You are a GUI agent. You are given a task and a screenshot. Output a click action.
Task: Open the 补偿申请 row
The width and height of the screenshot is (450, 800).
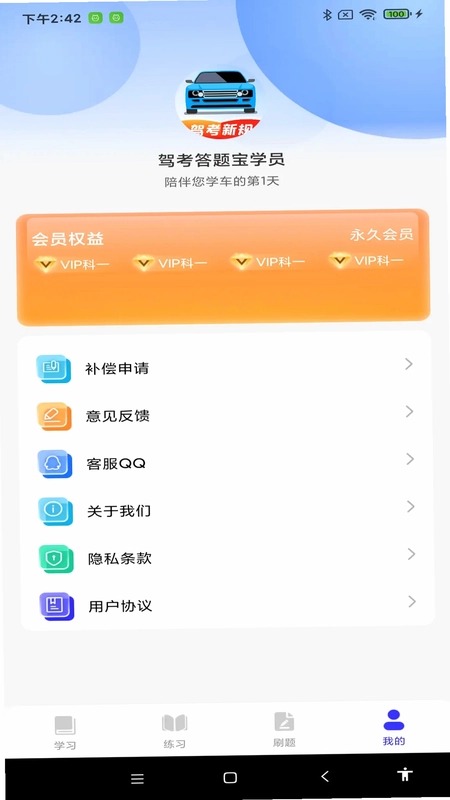pyautogui.click(x=226, y=367)
